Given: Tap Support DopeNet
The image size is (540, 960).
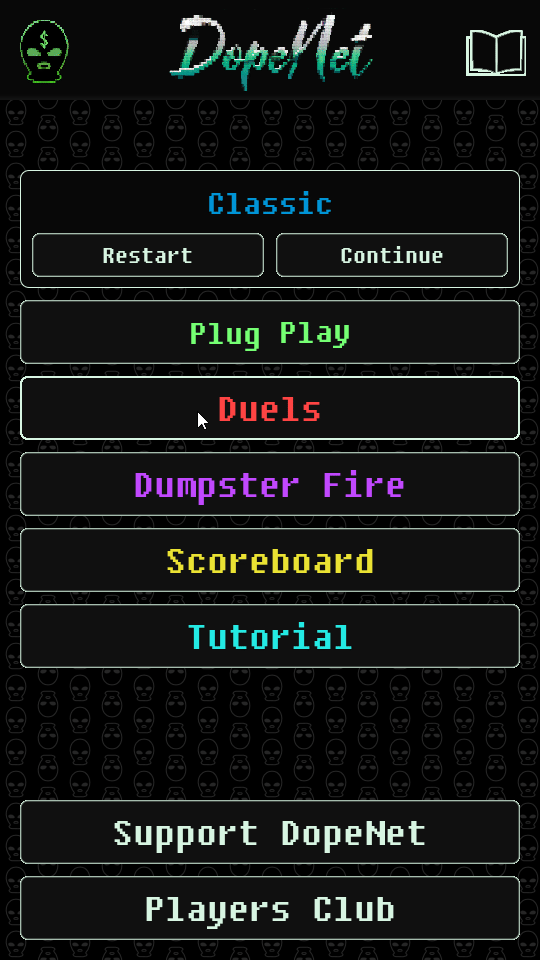Looking at the screenshot, I should pos(270,831).
